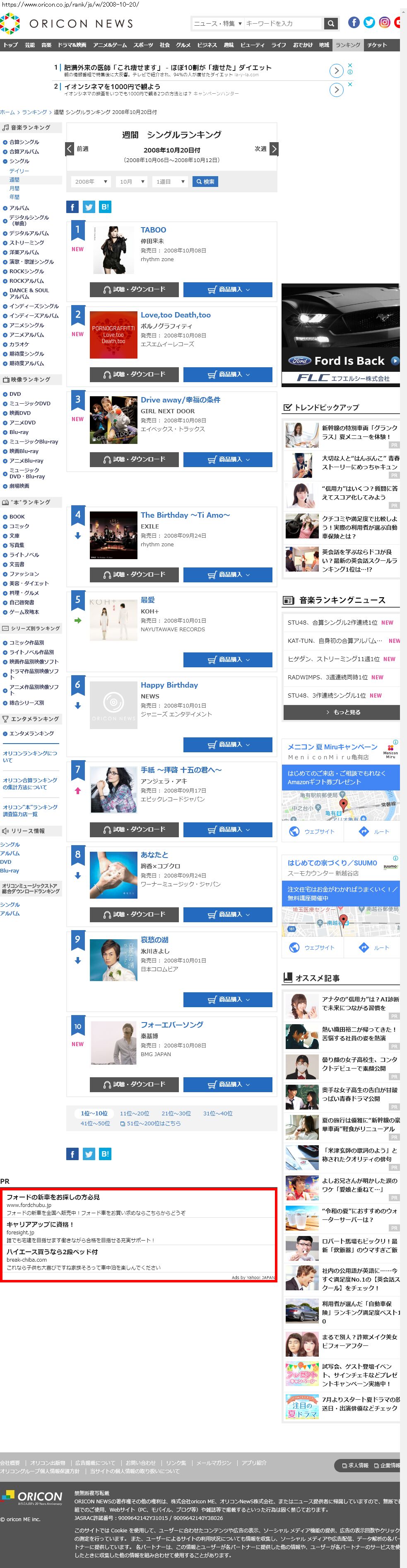This screenshot has height=1568, width=407.
Task: Open the cover image of The Birthday ~Ti Amo~
Action: [x=113, y=536]
